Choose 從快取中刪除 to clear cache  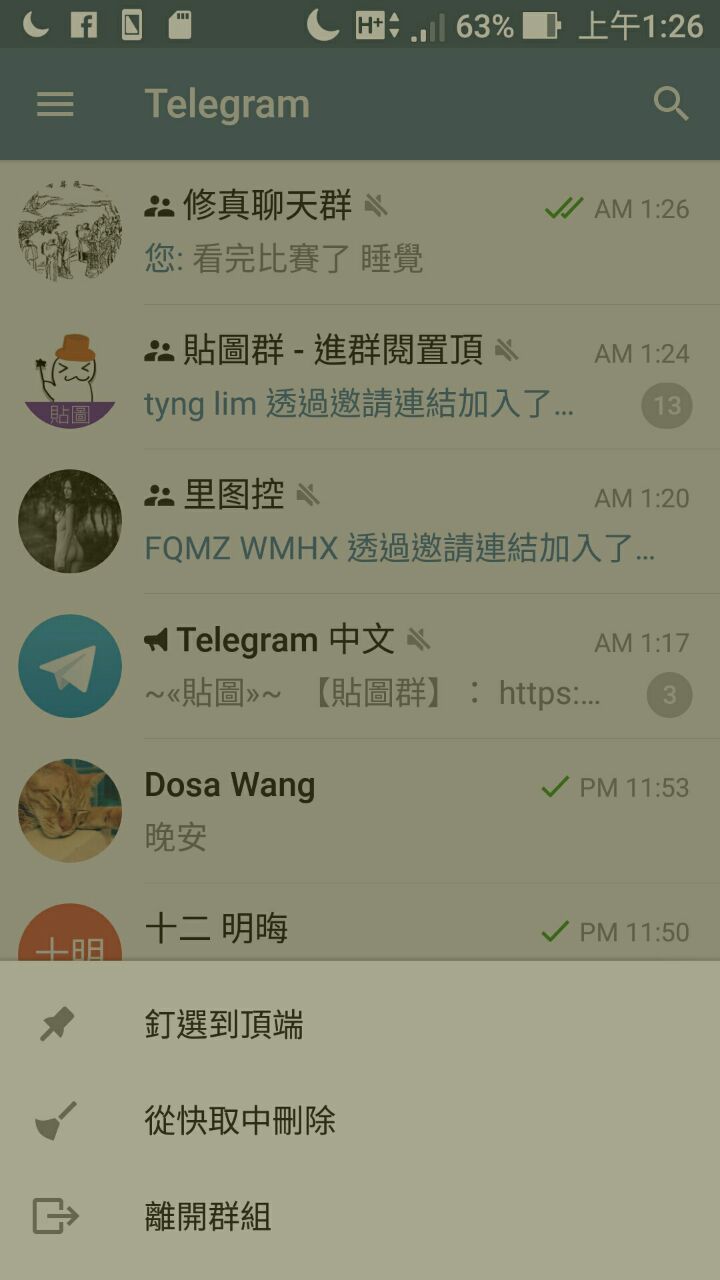coord(240,1121)
